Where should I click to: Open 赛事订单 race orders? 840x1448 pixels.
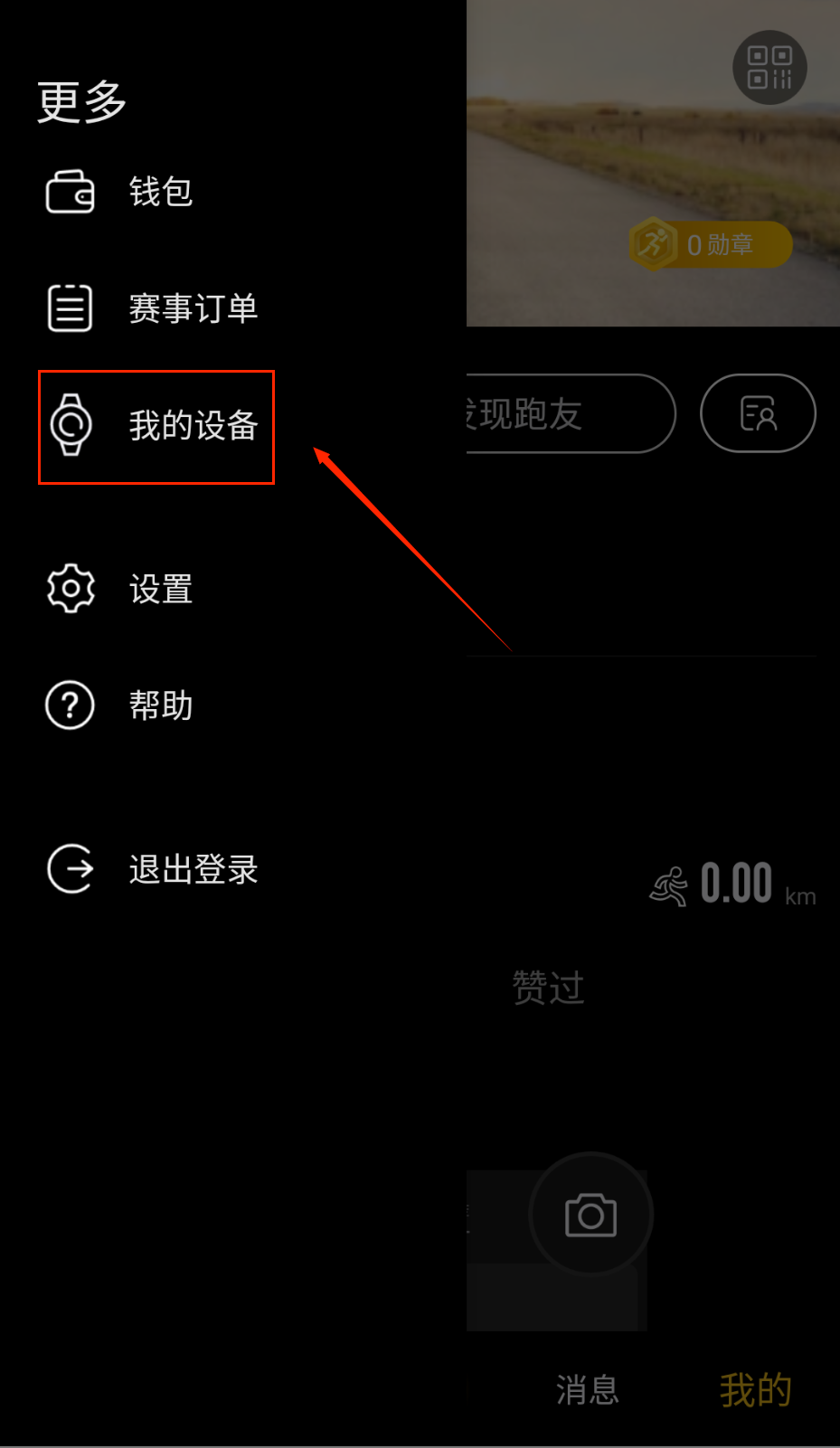click(152, 308)
